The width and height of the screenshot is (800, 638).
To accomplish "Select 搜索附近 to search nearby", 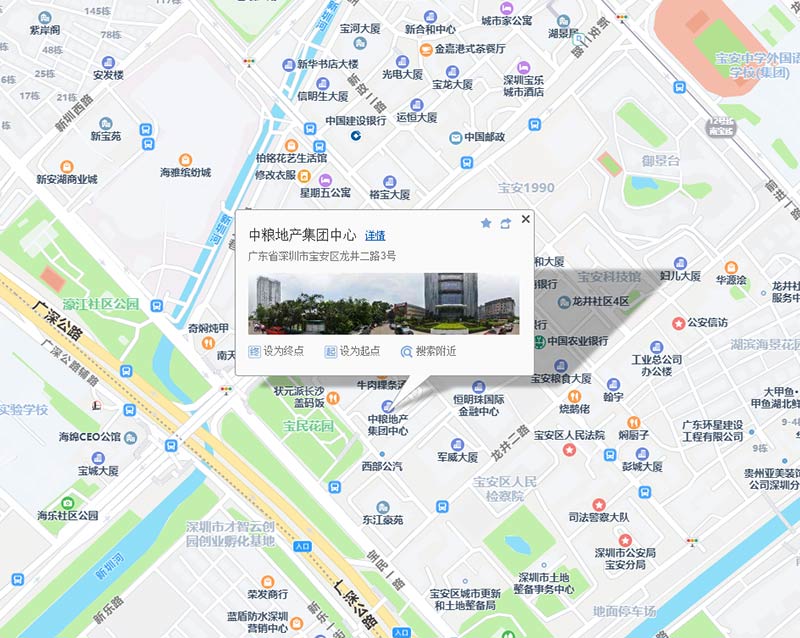I will tap(428, 351).
